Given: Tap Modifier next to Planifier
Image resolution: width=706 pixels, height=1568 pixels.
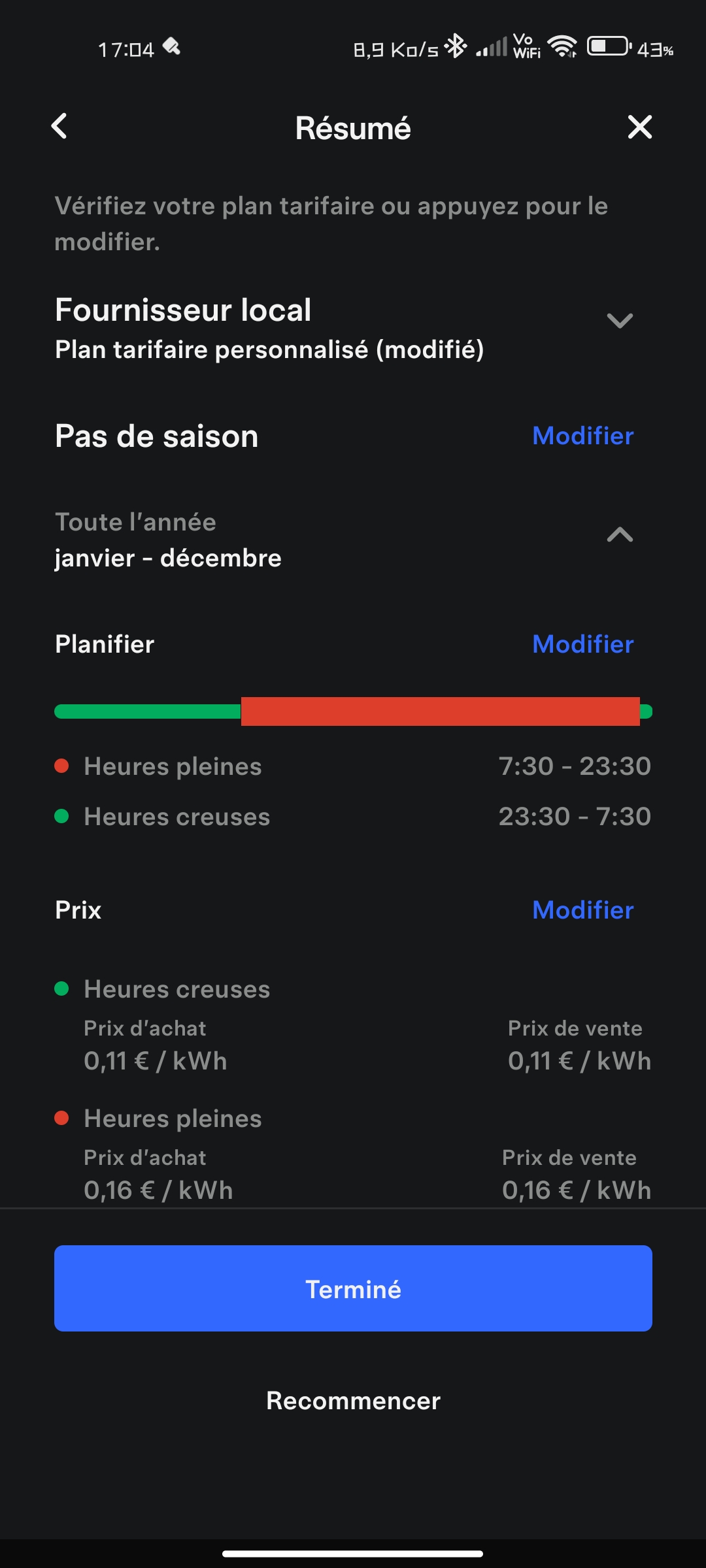Looking at the screenshot, I should coord(583,644).
